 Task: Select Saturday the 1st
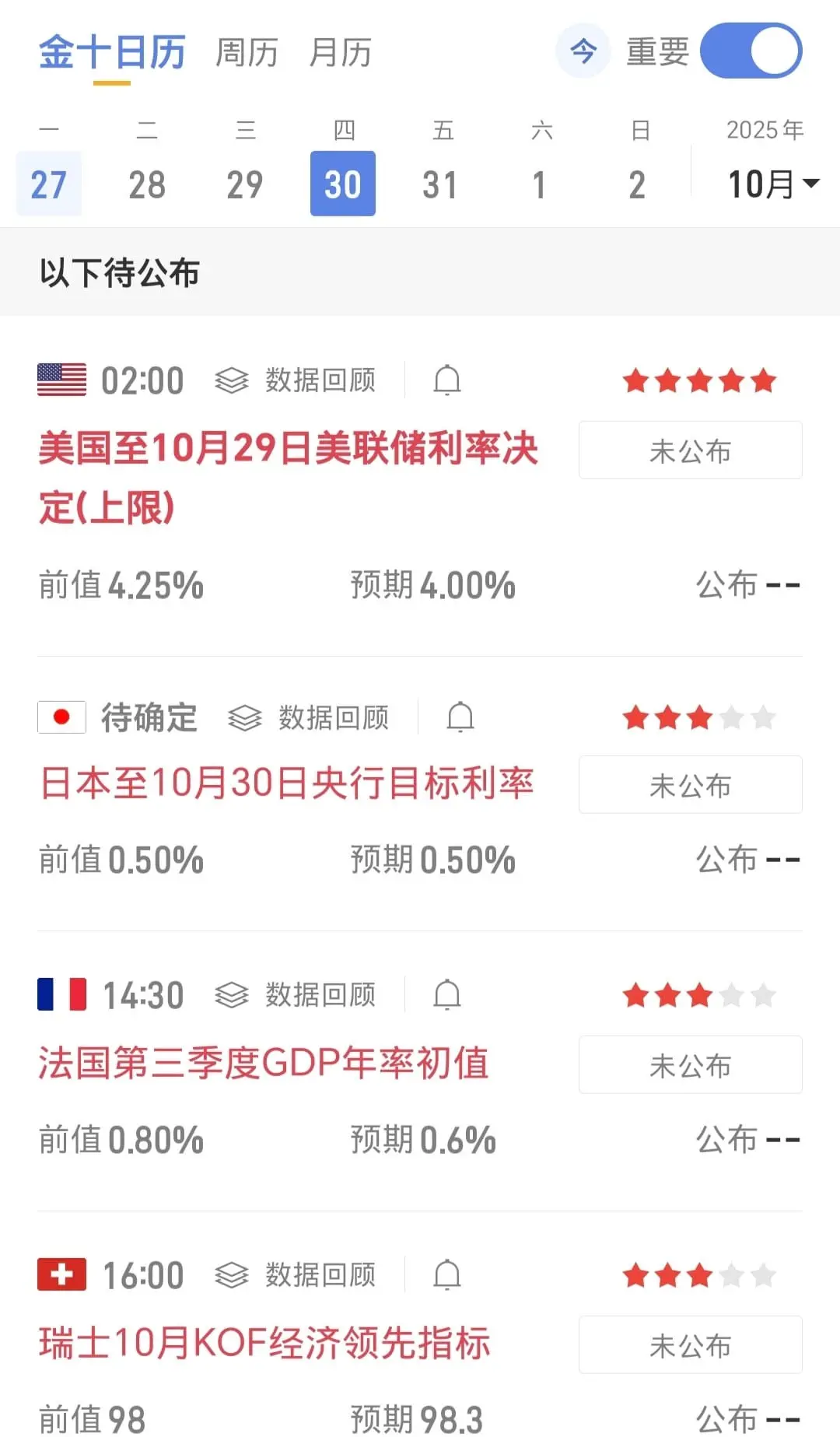[539, 184]
